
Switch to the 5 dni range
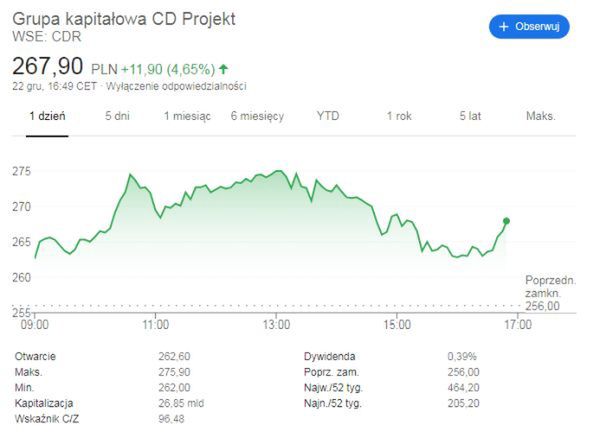coord(117,117)
